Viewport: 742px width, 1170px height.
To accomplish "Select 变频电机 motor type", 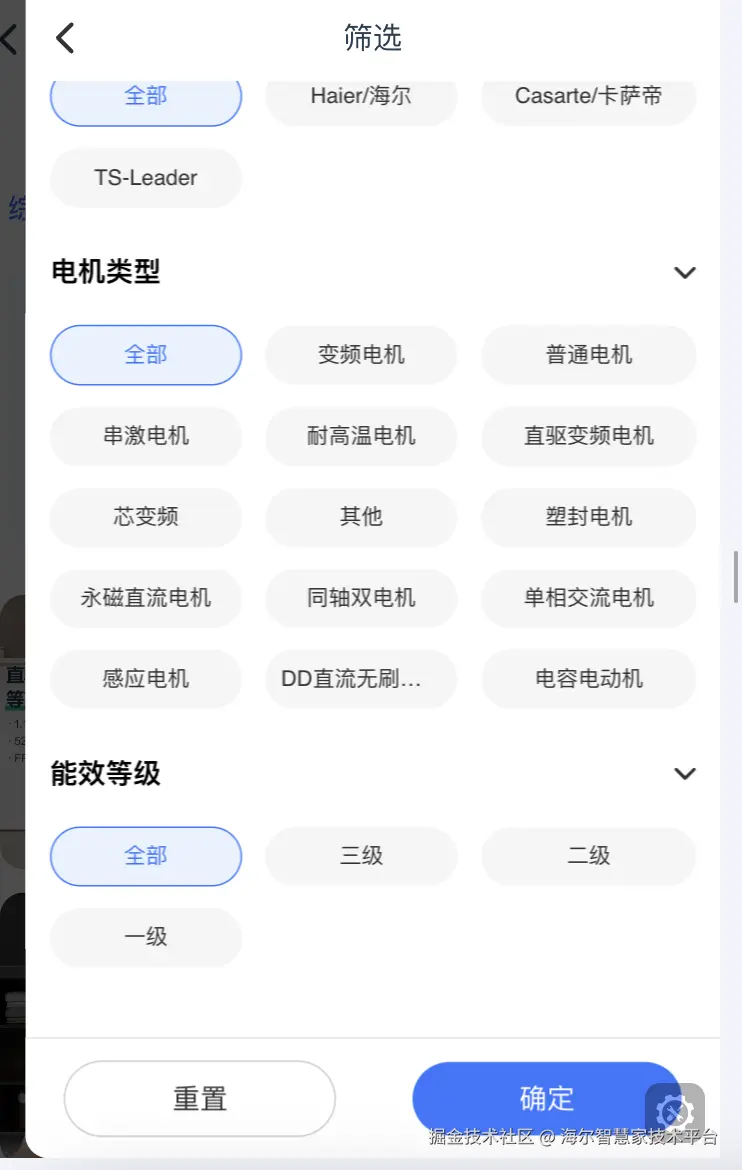I will pyautogui.click(x=361, y=355).
